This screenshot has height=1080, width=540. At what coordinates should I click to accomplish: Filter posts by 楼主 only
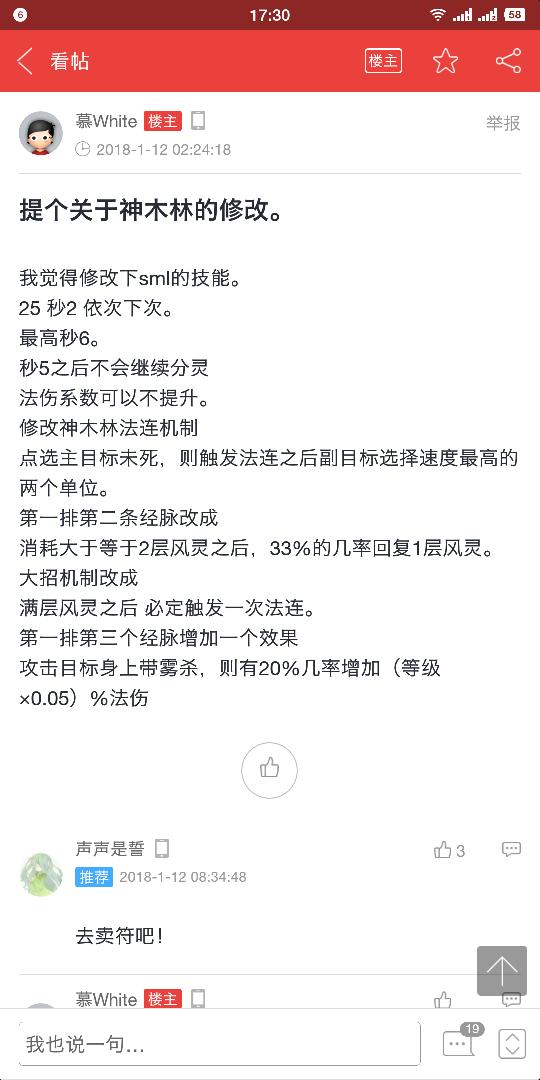pos(383,61)
